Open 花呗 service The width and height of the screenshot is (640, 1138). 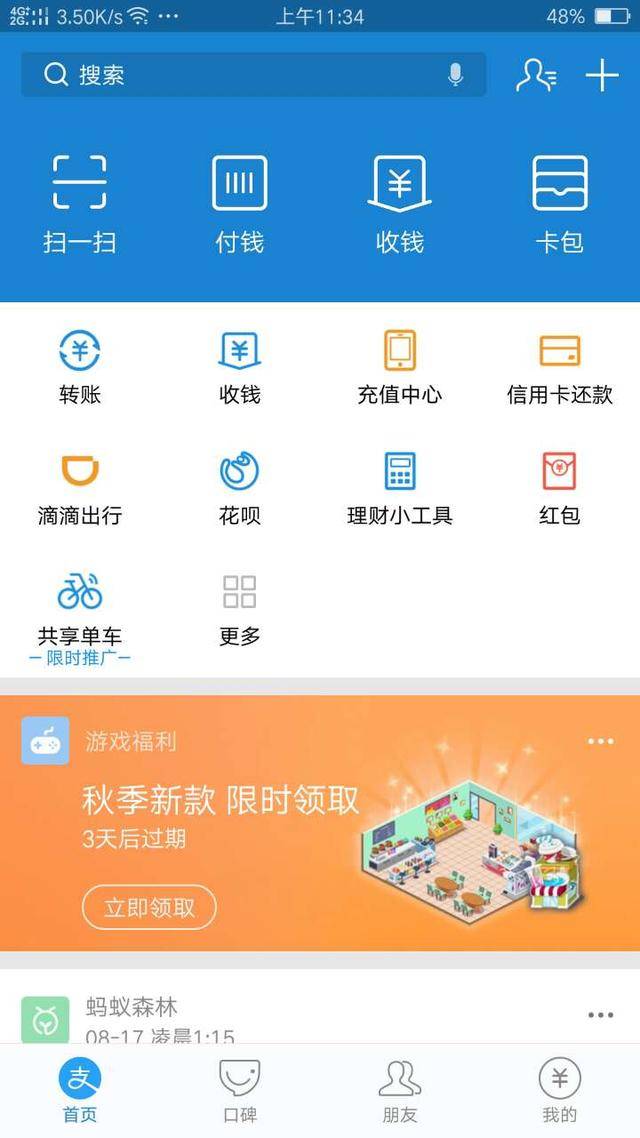coord(240,488)
